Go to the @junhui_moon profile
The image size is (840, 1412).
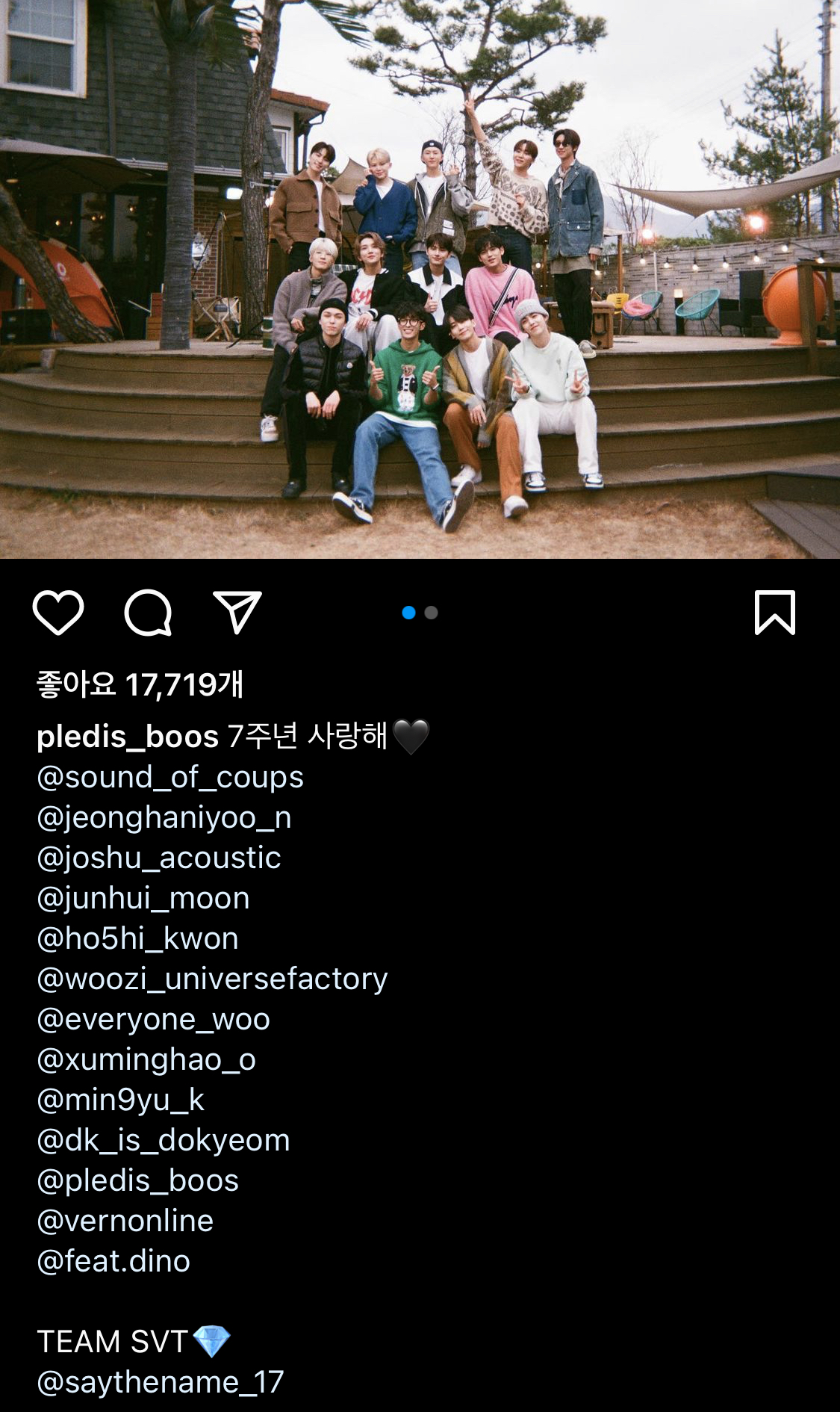[143, 898]
